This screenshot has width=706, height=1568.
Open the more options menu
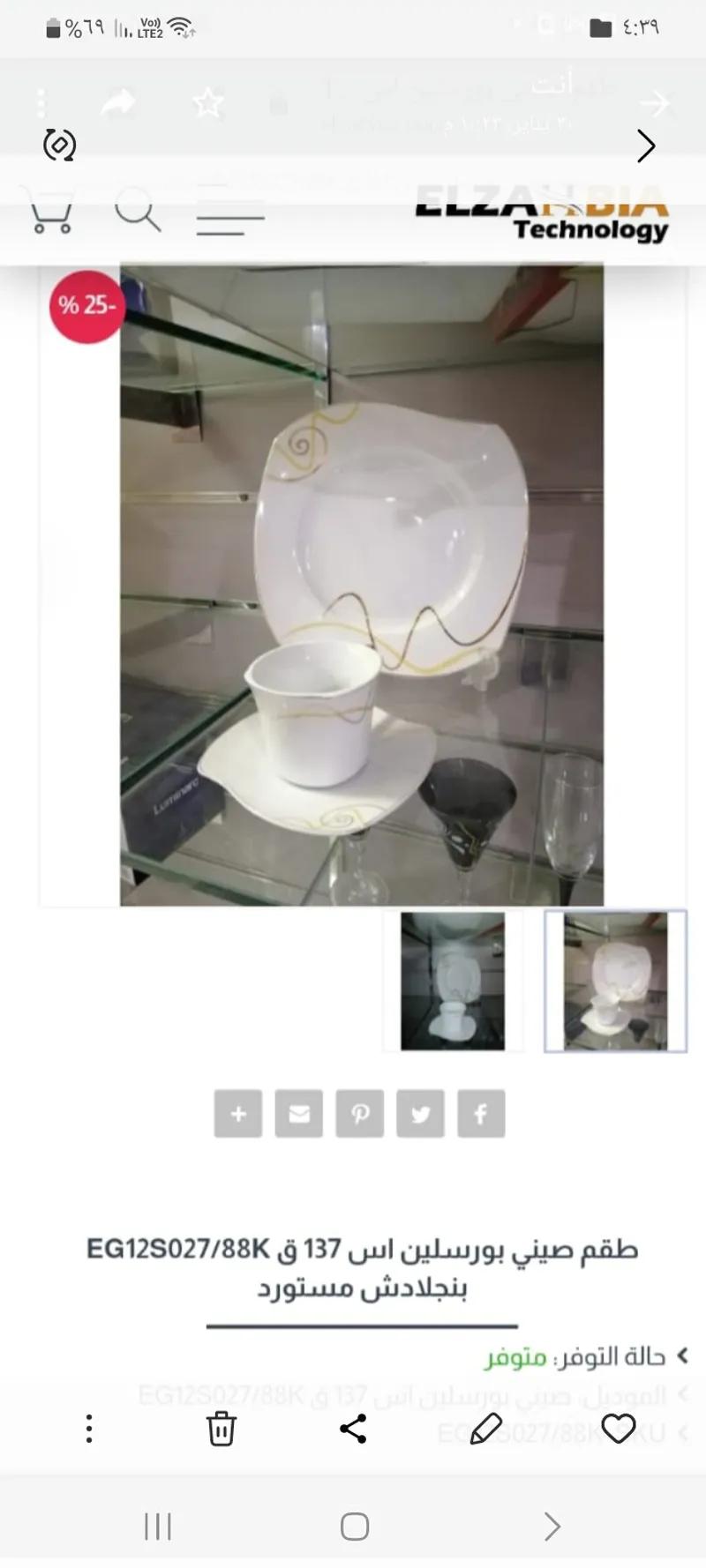point(88,1429)
